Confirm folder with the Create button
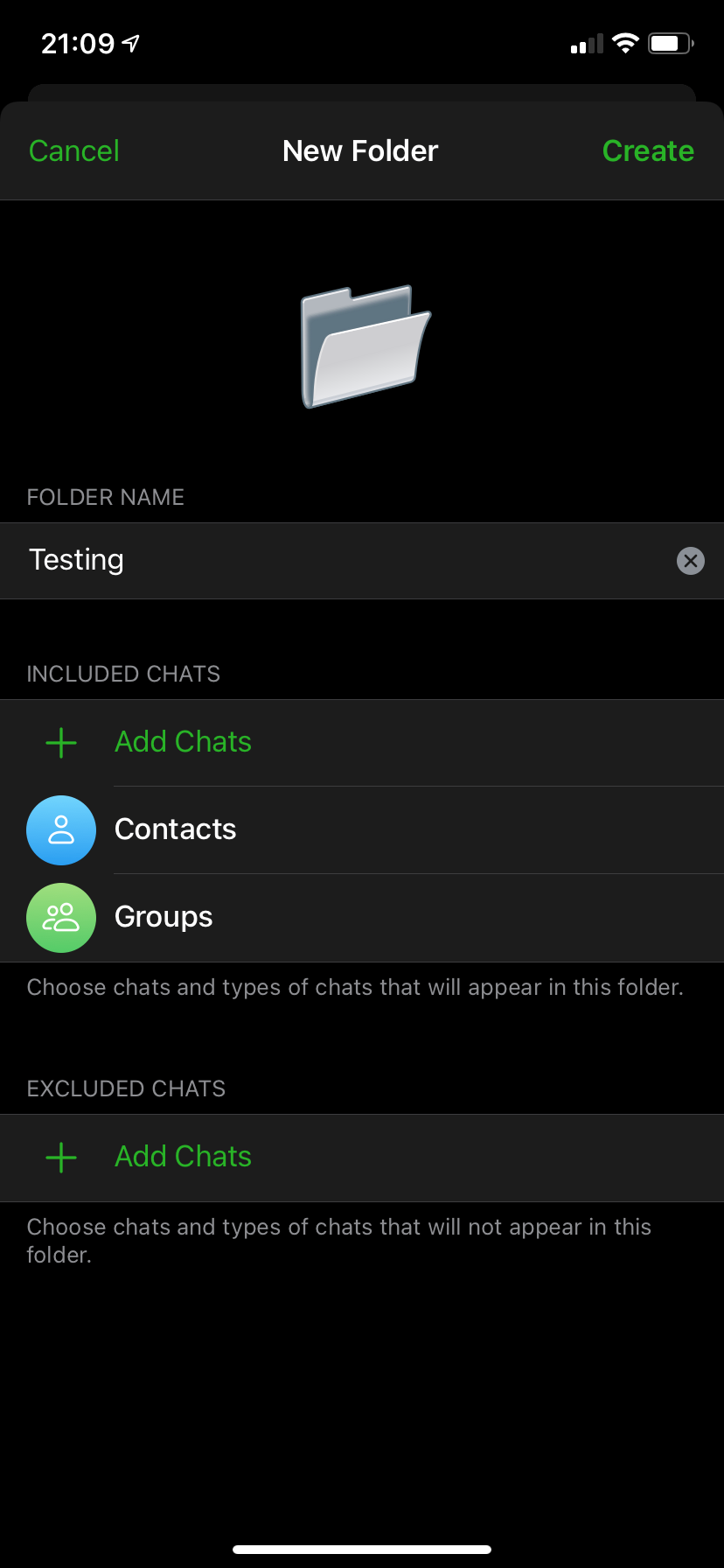Viewport: 724px width, 1568px height. [x=647, y=151]
